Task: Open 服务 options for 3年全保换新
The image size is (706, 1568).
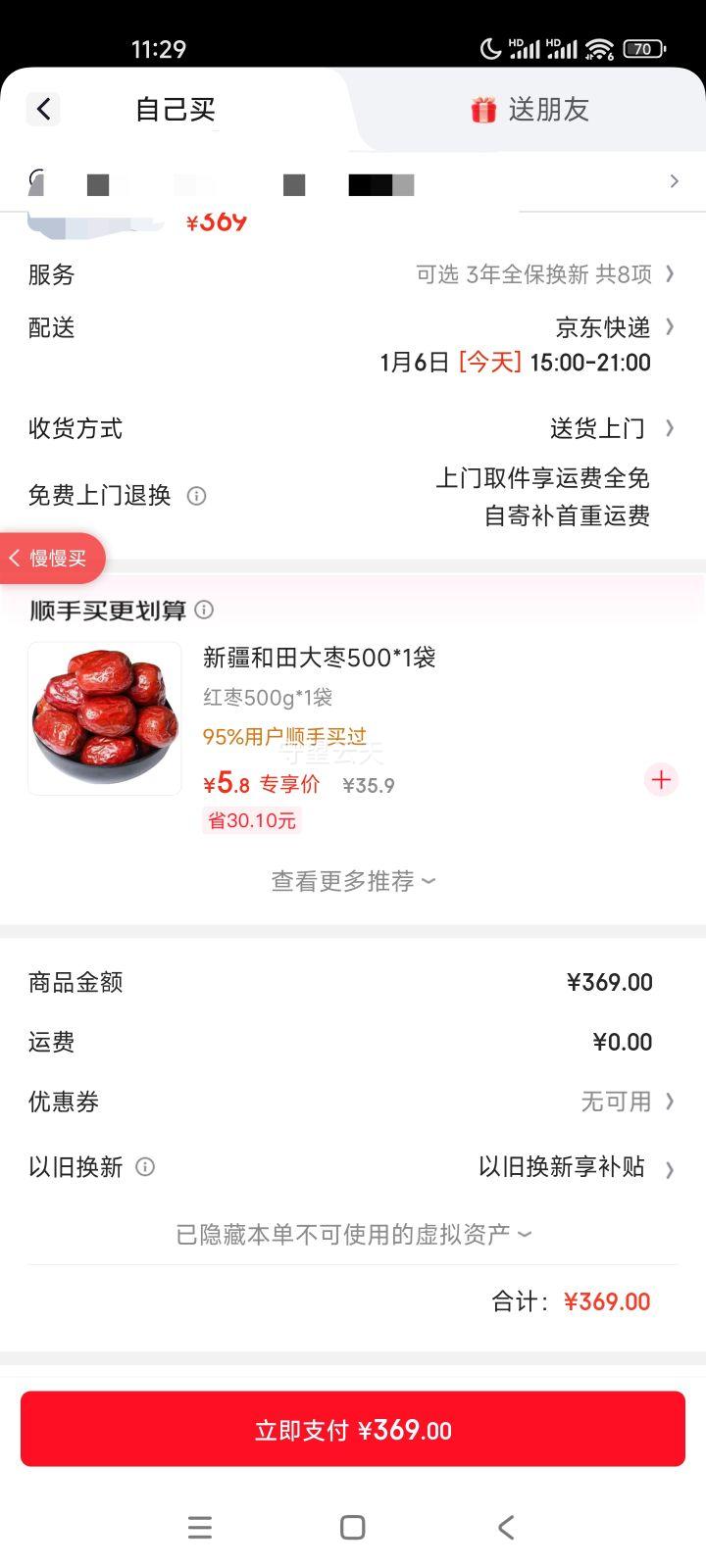Action: [x=544, y=274]
